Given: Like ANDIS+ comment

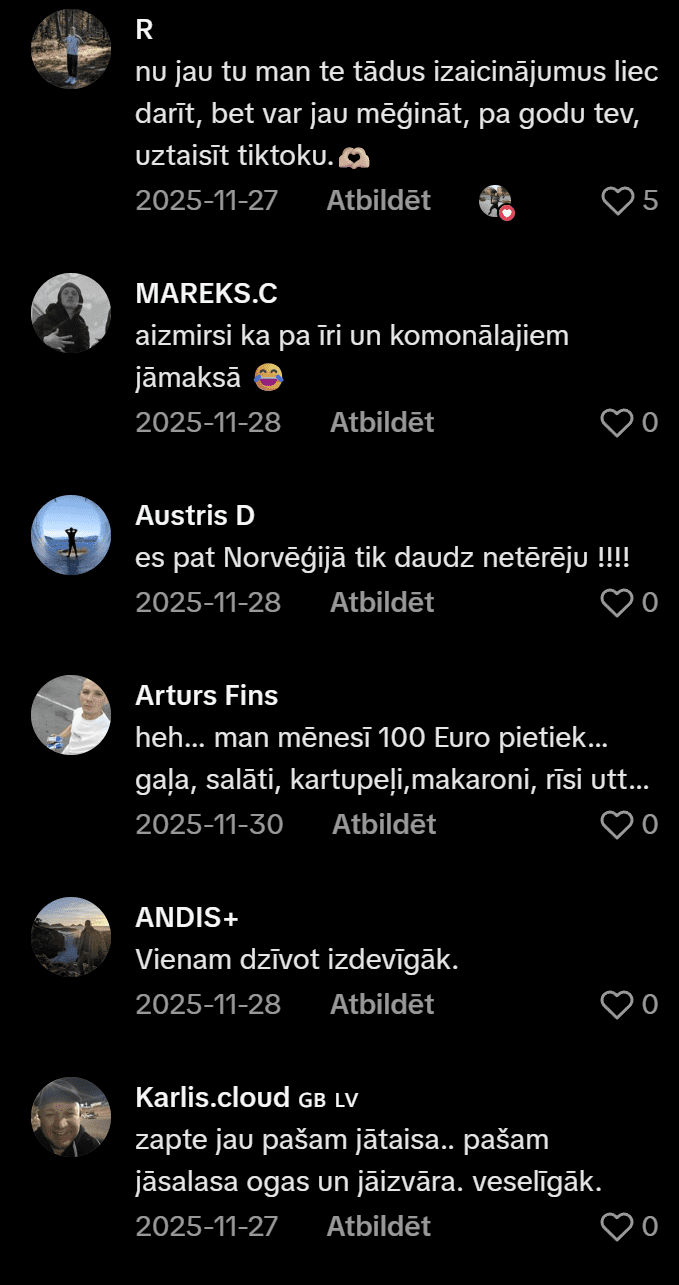Looking at the screenshot, I should (617, 1005).
